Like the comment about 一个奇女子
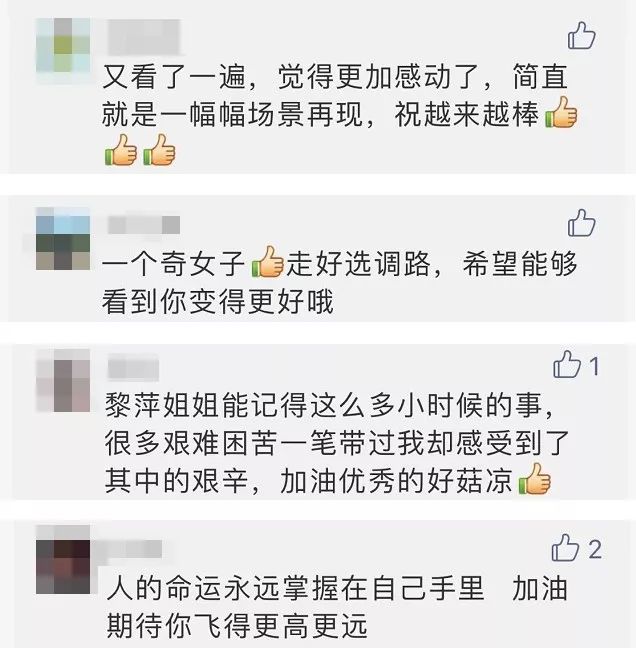The width and height of the screenshot is (636, 648). pyautogui.click(x=581, y=222)
